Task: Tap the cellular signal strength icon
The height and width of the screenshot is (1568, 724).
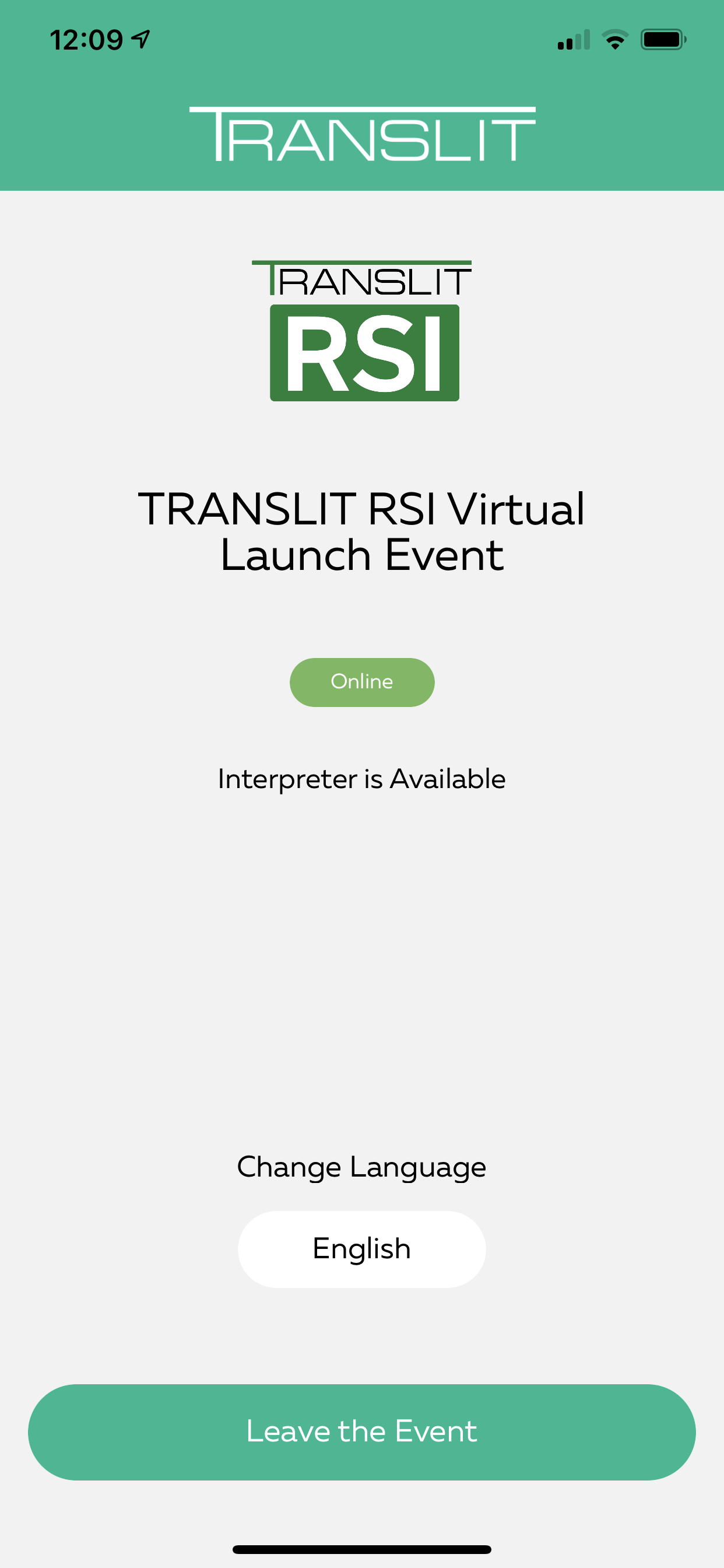Action: [572, 40]
